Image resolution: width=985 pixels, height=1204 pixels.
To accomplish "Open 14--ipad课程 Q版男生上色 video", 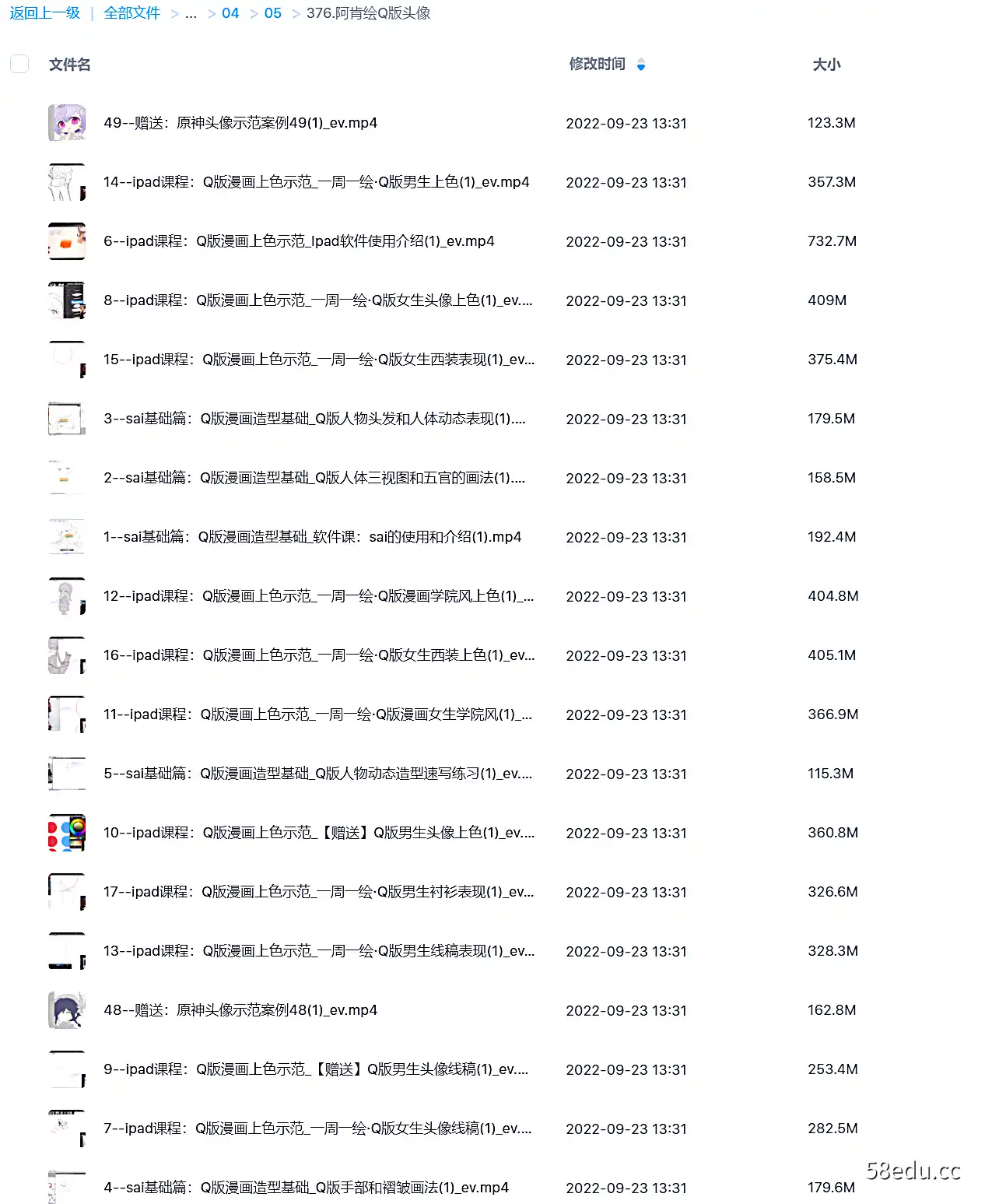I will (316, 182).
